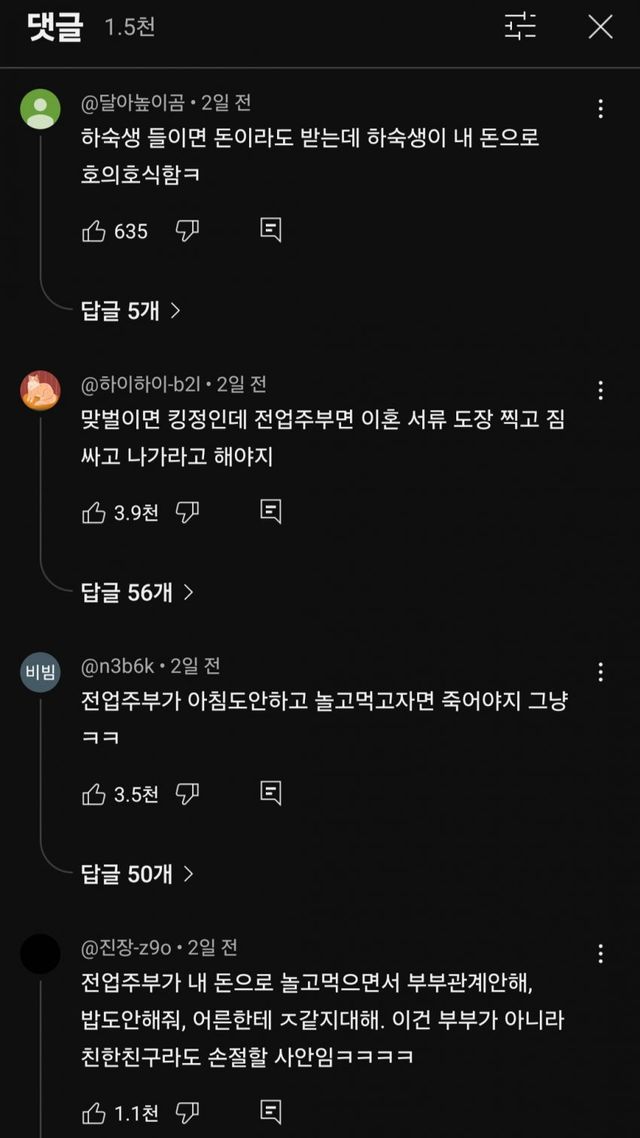Open overflow menu for @n3b6k's comment

pyautogui.click(x=600, y=672)
